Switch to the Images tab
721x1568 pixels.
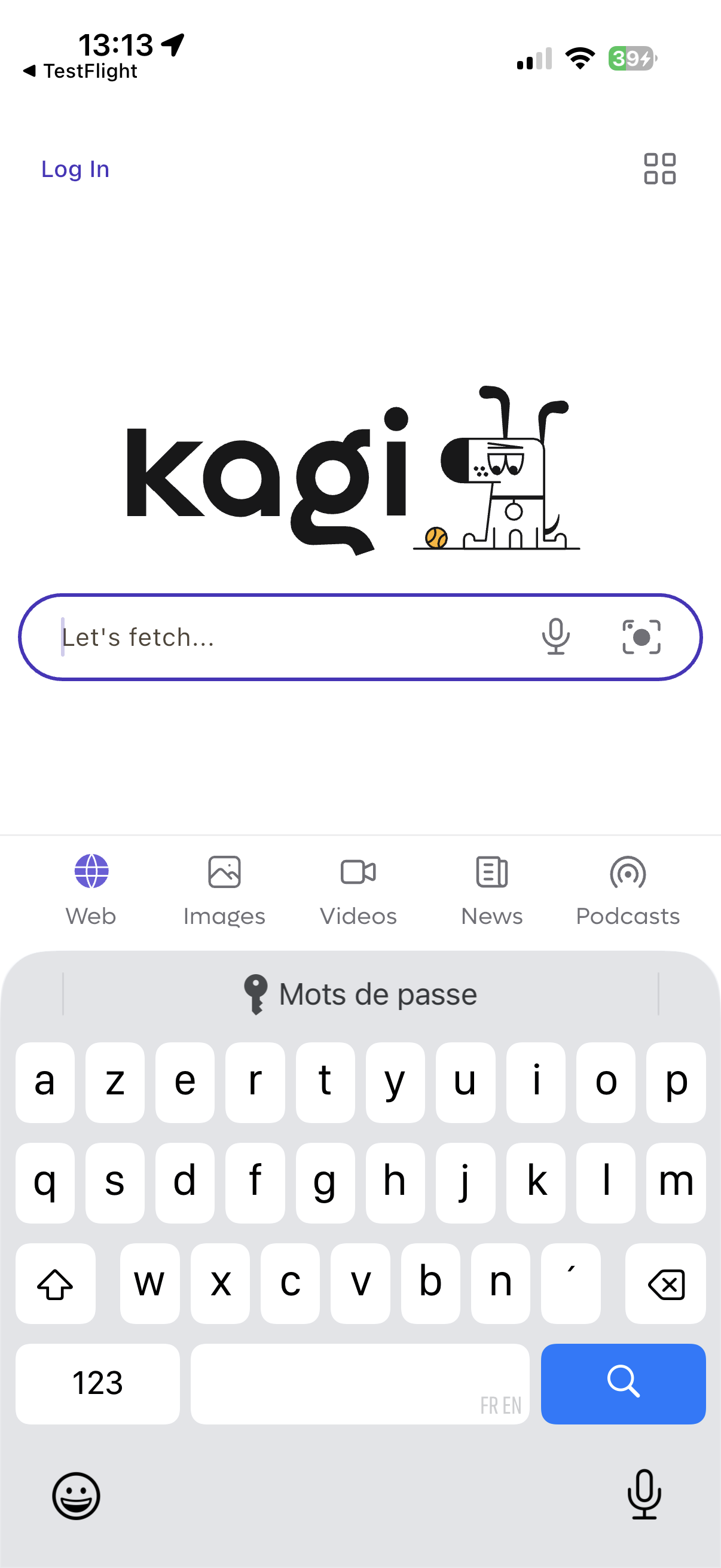pos(225,890)
